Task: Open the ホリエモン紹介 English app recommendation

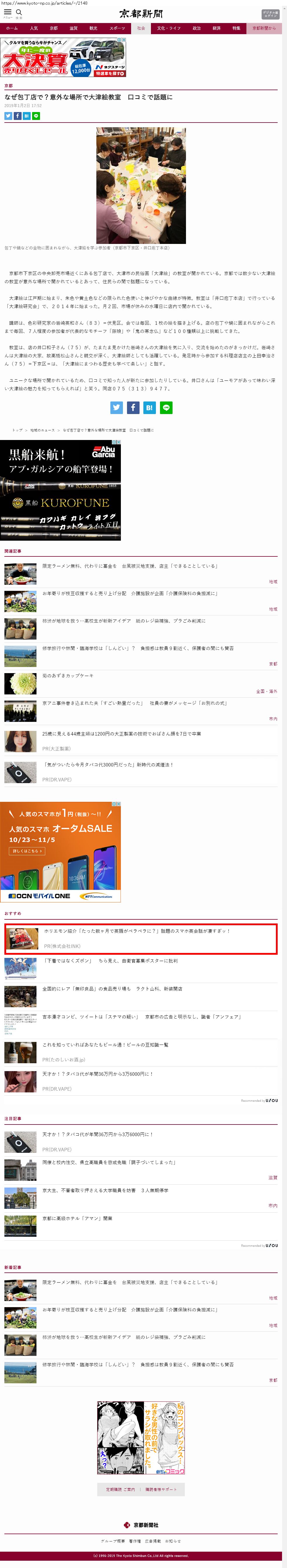Action: tap(136, 931)
